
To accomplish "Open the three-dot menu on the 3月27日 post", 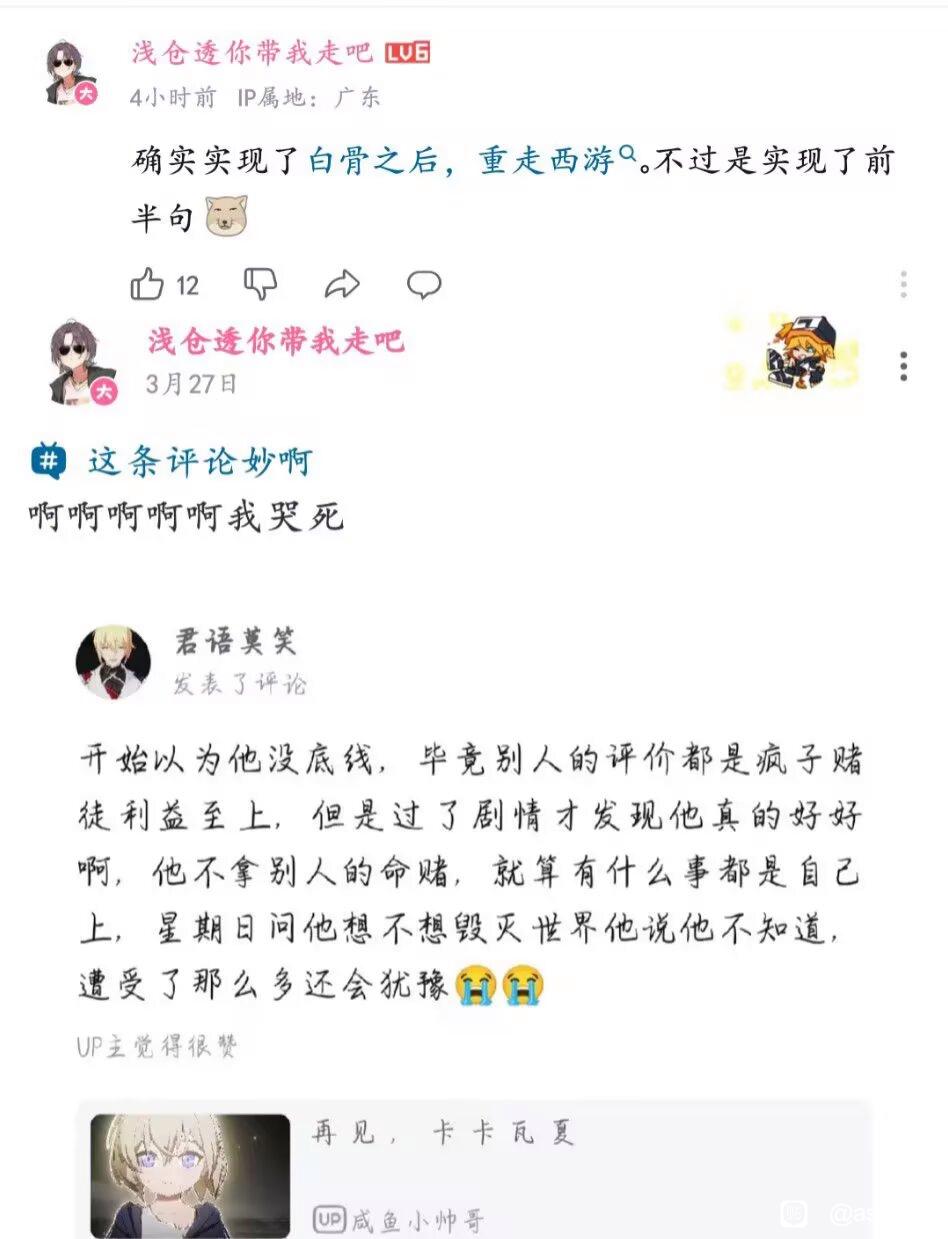I will point(903,366).
